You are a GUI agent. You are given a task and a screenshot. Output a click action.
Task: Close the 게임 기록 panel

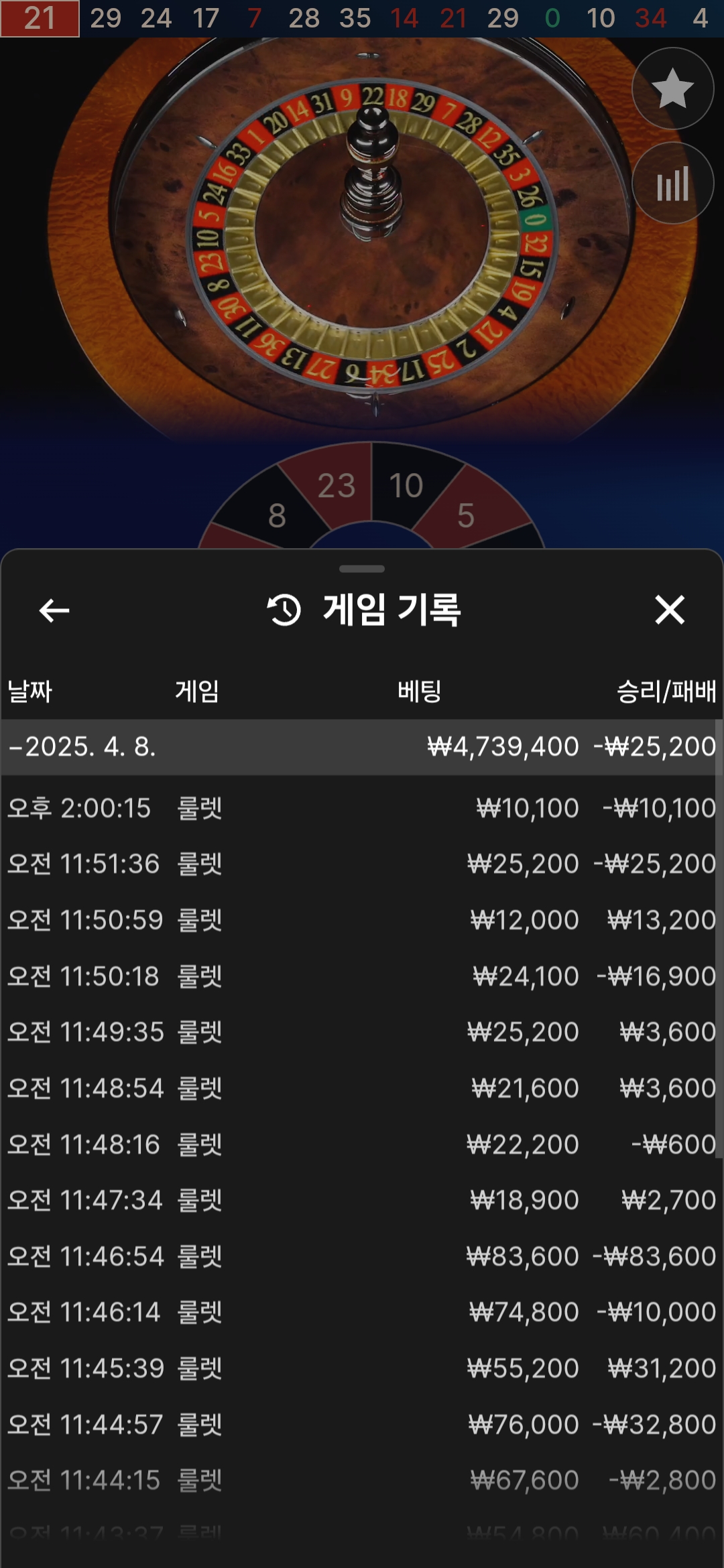[x=670, y=610]
